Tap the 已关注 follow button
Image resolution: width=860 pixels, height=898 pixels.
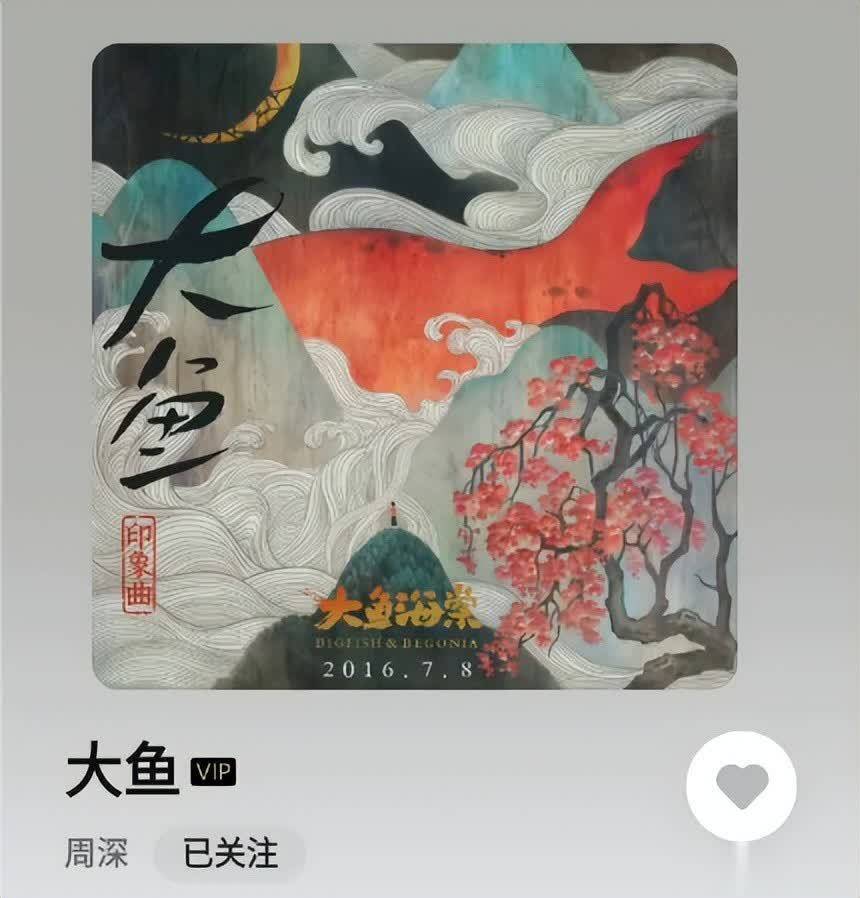click(x=230, y=854)
